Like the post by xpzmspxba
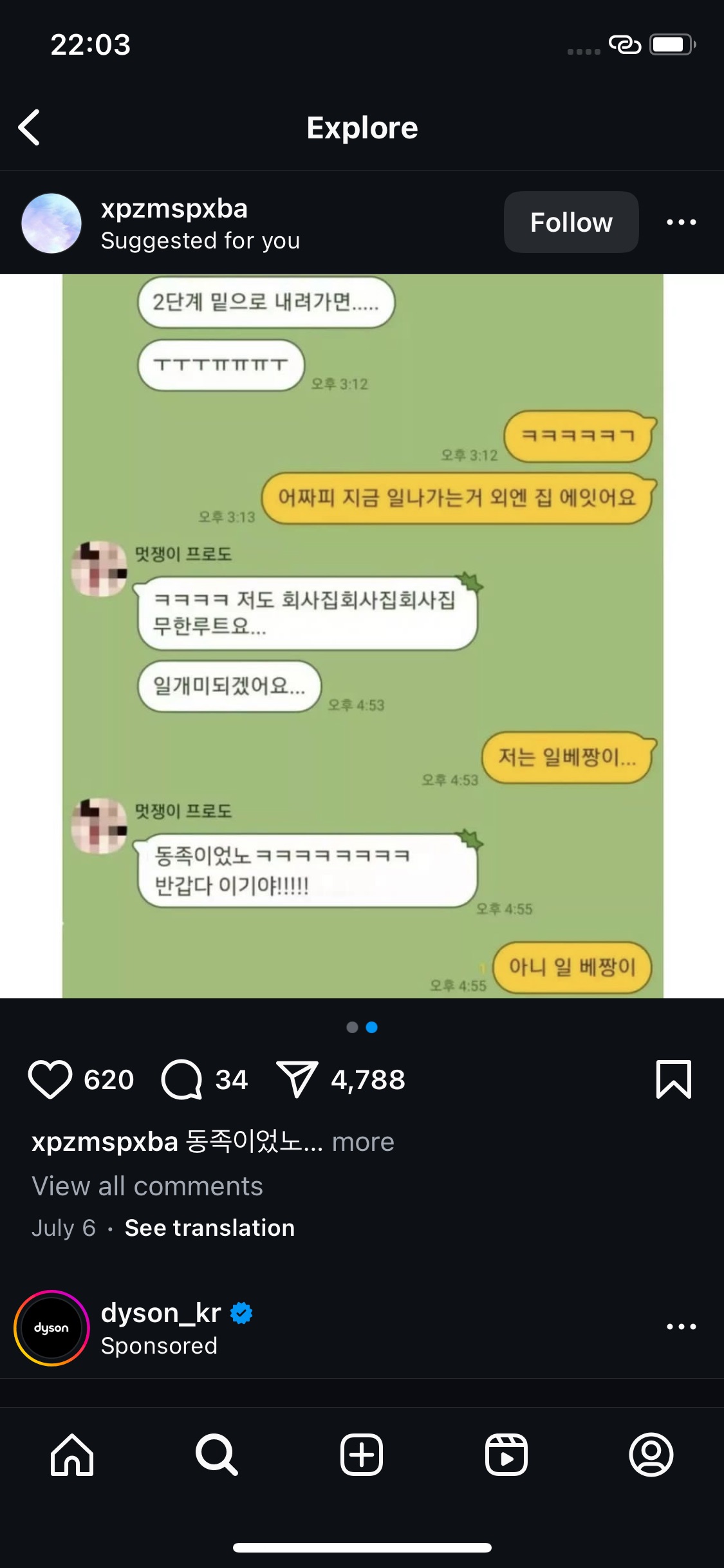The height and width of the screenshot is (1568, 724). pyautogui.click(x=50, y=1079)
